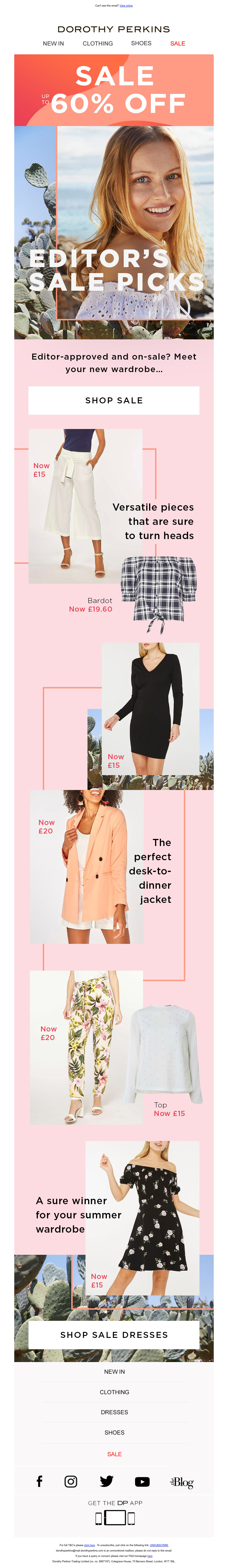Open the DRESSES footer link
This screenshot has height=1568, width=228.
(x=114, y=1412)
